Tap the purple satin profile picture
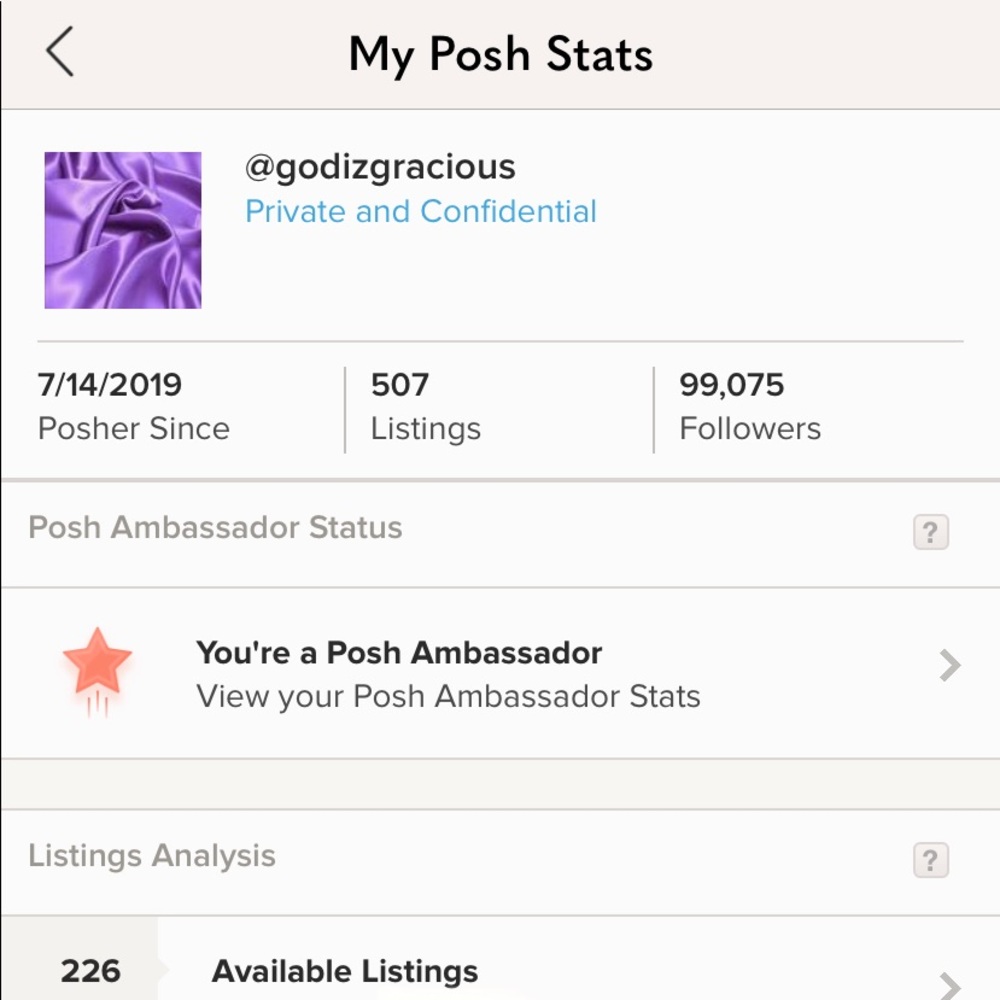Viewport: 1000px width, 1000px height. point(123,230)
